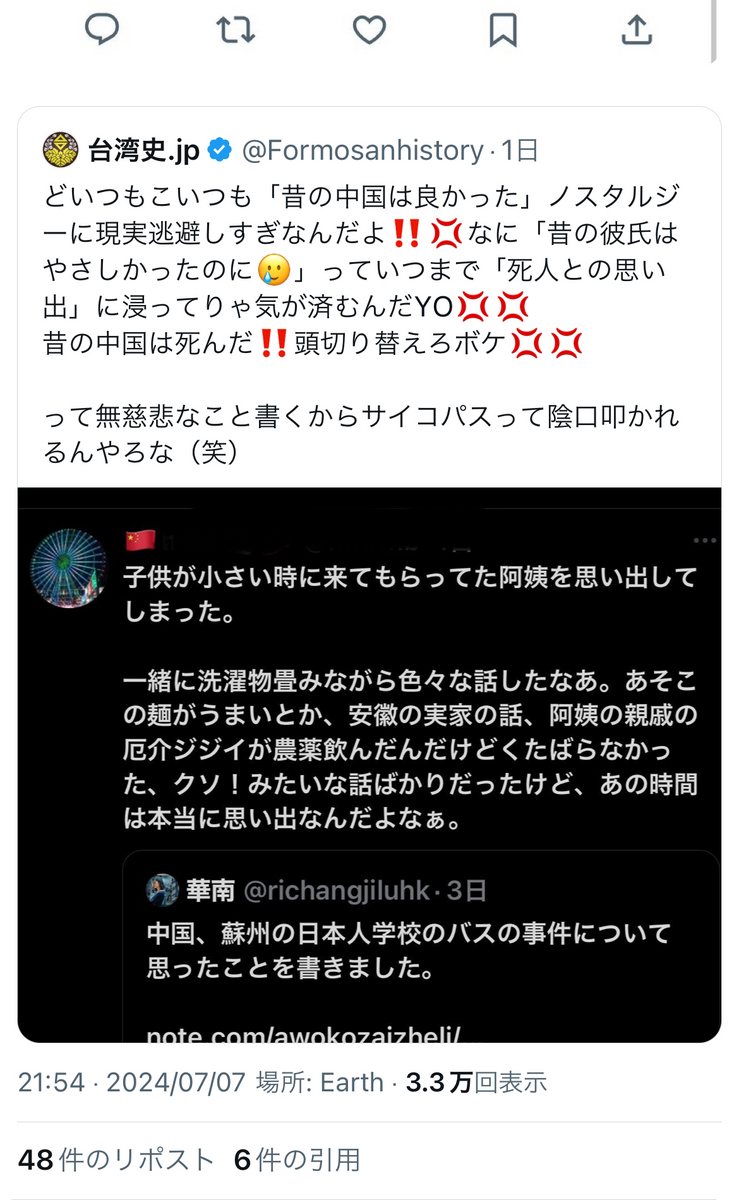The image size is (739, 1200).
Task: View the 6 quote posts
Action: click(297, 1160)
